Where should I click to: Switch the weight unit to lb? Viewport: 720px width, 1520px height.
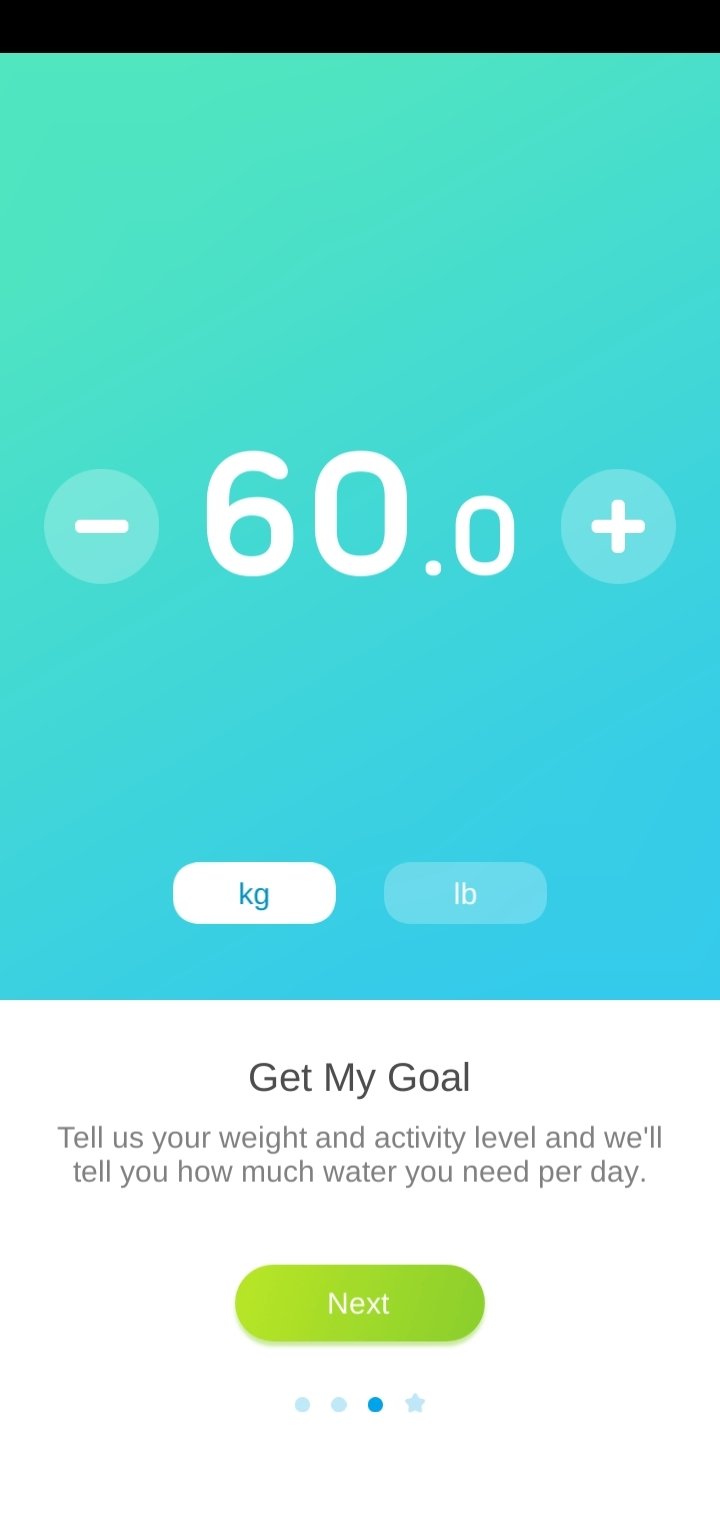pos(465,893)
